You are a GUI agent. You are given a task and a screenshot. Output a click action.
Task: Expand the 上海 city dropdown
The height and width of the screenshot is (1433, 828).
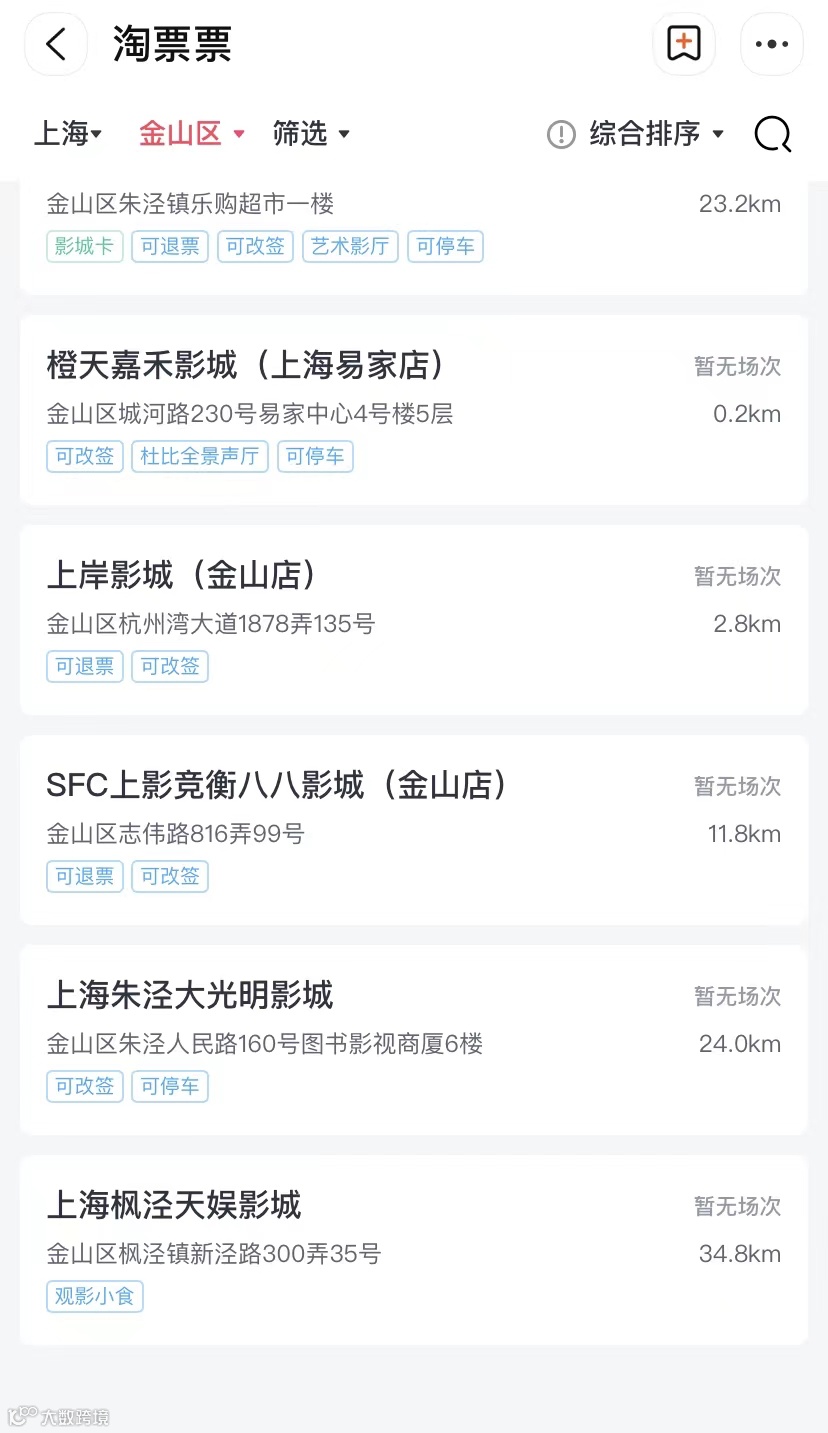(x=68, y=133)
